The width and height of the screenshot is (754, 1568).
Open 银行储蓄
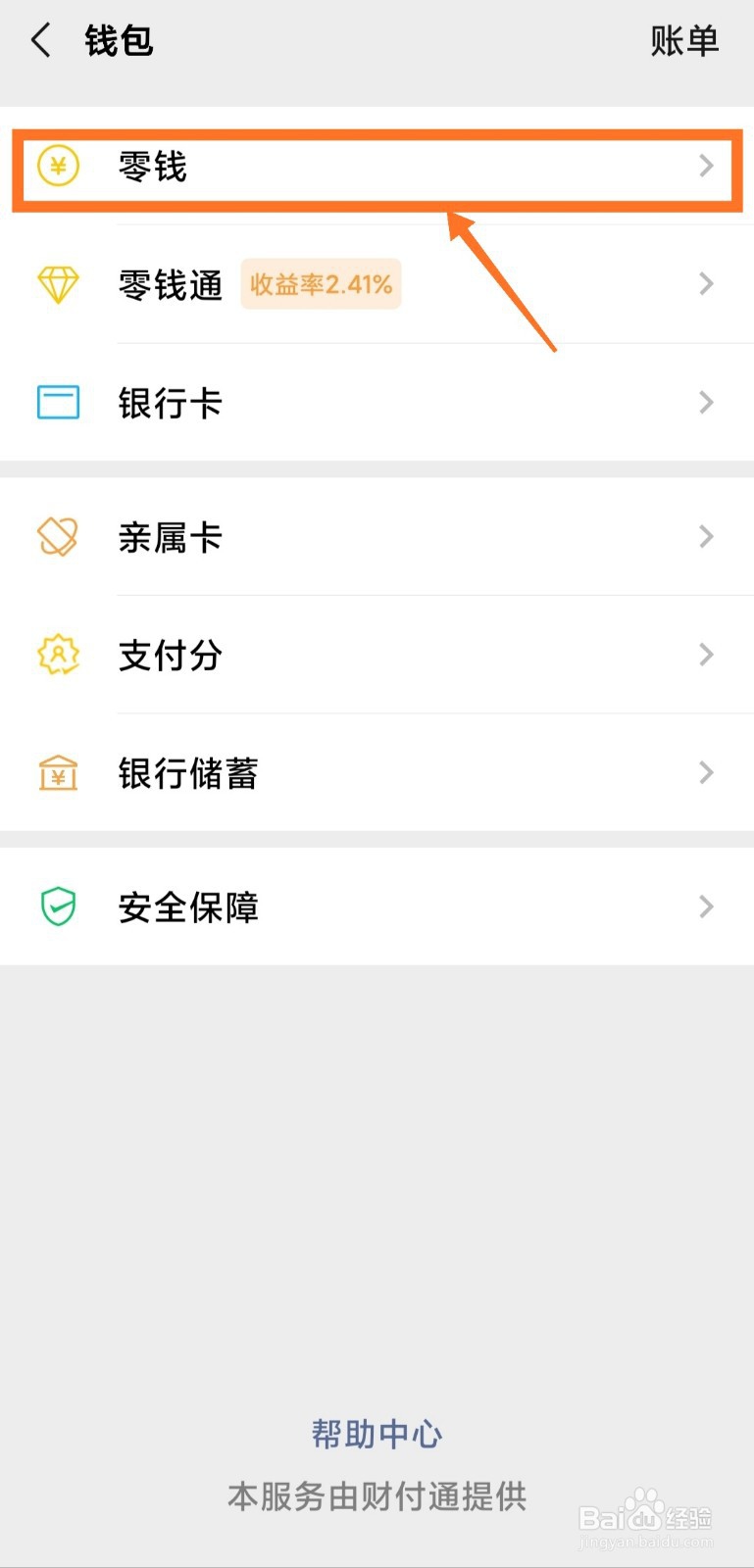[x=377, y=772]
